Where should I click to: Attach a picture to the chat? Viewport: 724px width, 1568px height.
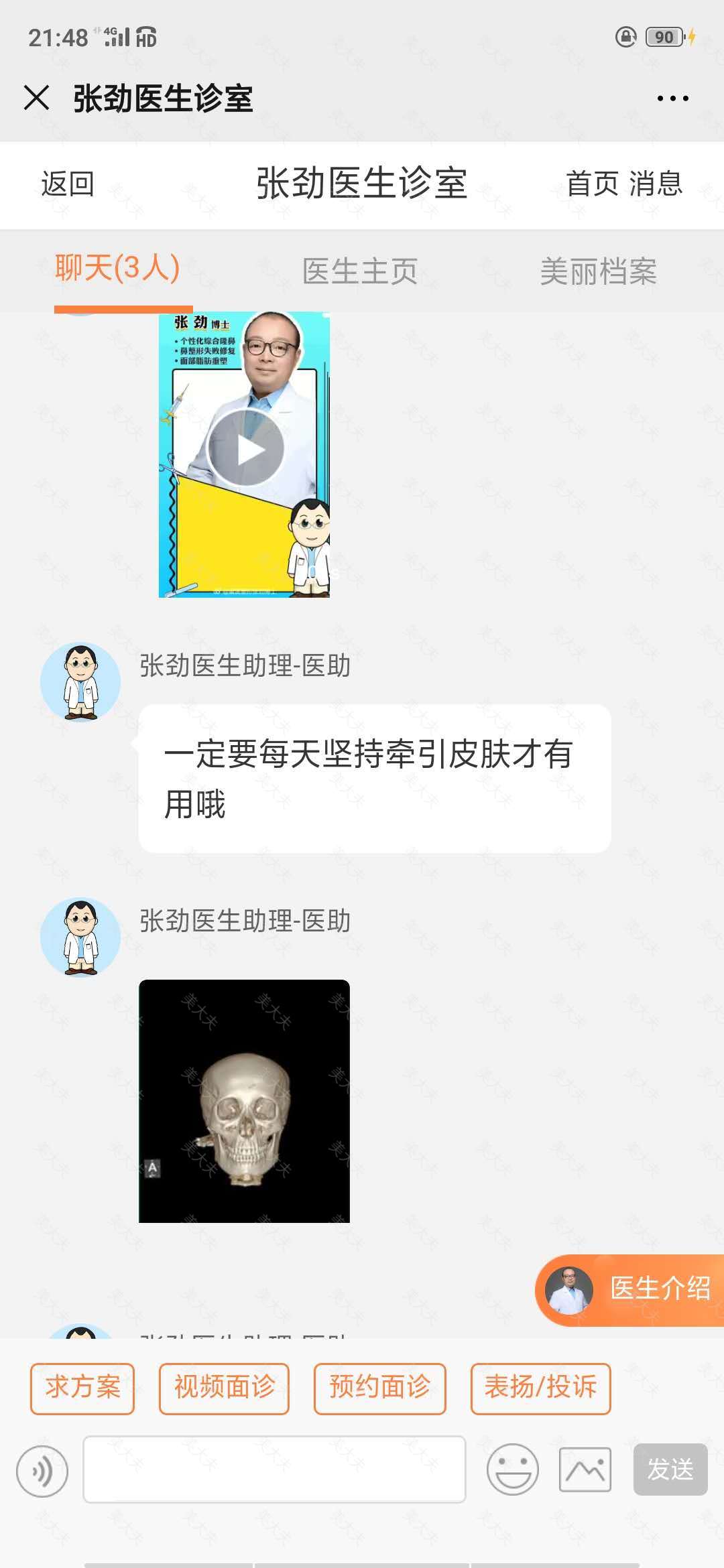point(585,1469)
